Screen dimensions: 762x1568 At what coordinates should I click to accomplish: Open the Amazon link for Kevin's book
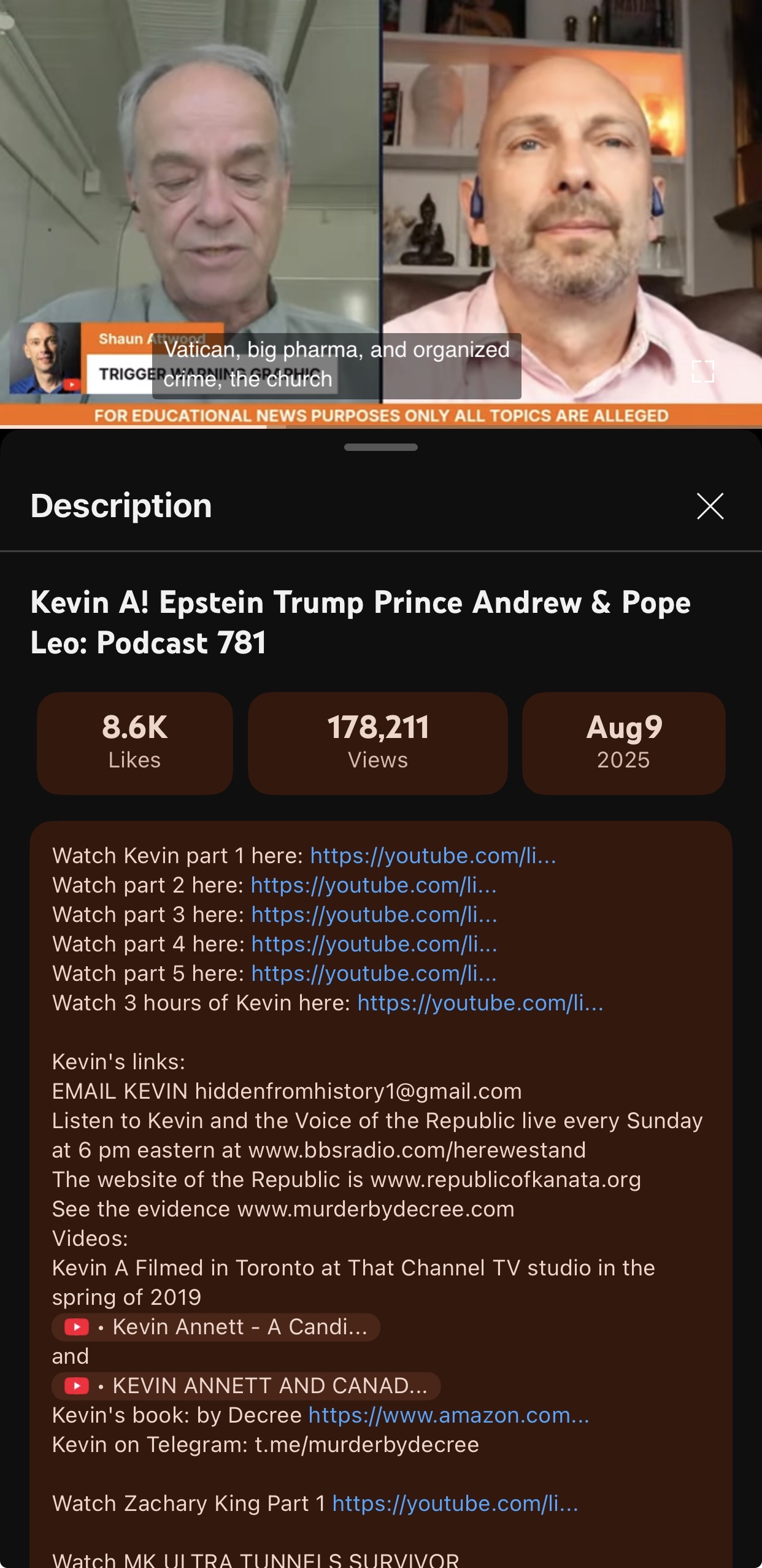(448, 1415)
